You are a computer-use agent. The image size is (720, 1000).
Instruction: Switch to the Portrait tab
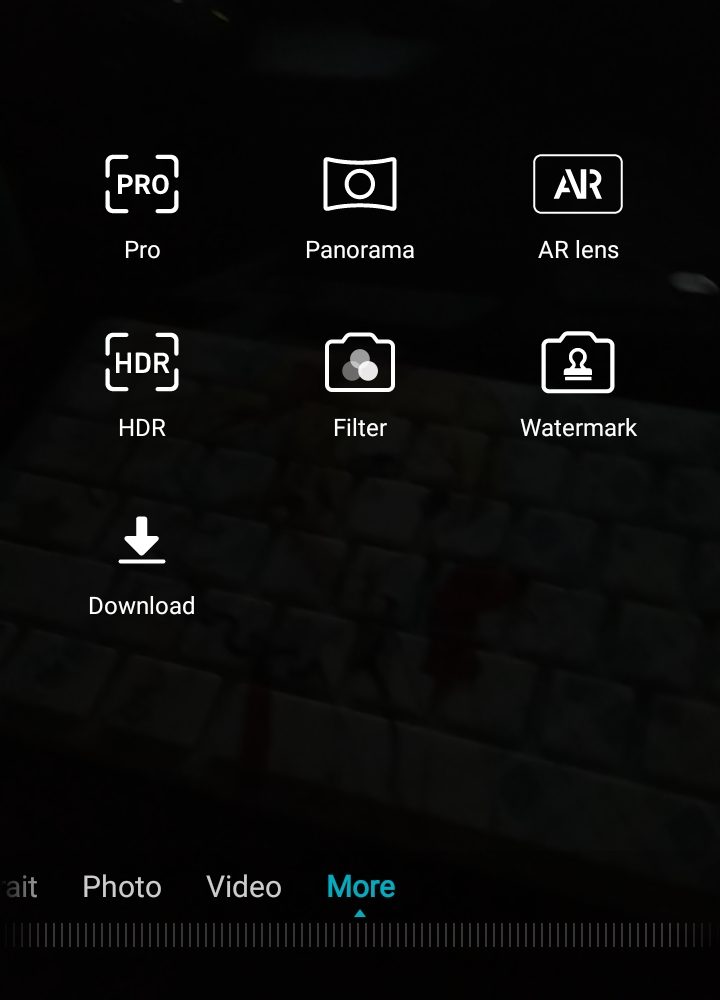click(x=20, y=887)
